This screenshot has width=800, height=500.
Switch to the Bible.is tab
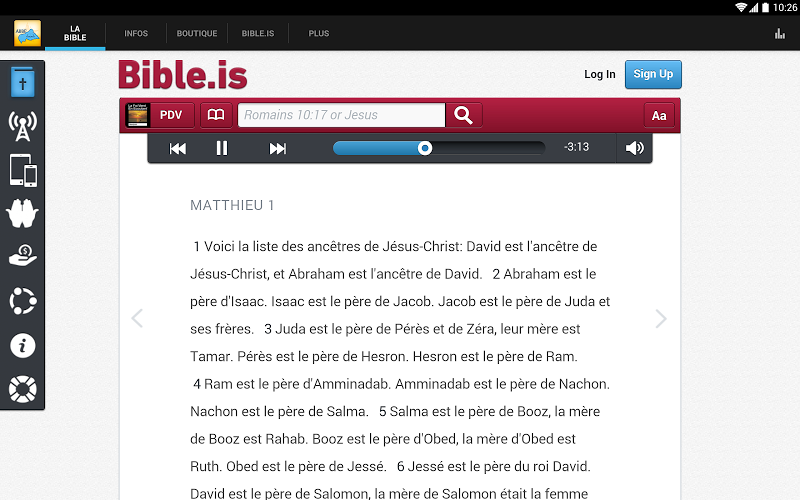[x=258, y=33]
